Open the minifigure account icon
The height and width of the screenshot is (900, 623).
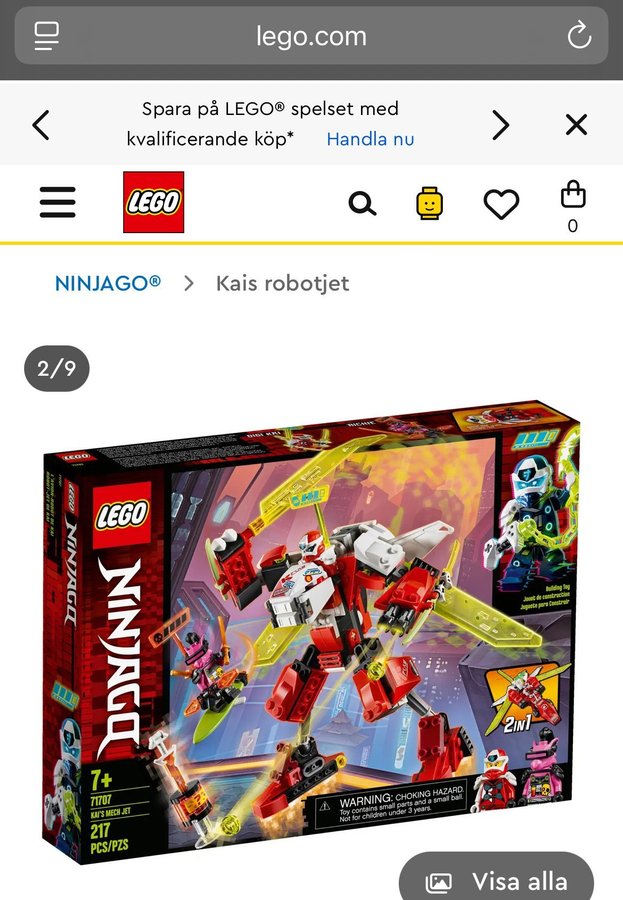(430, 204)
